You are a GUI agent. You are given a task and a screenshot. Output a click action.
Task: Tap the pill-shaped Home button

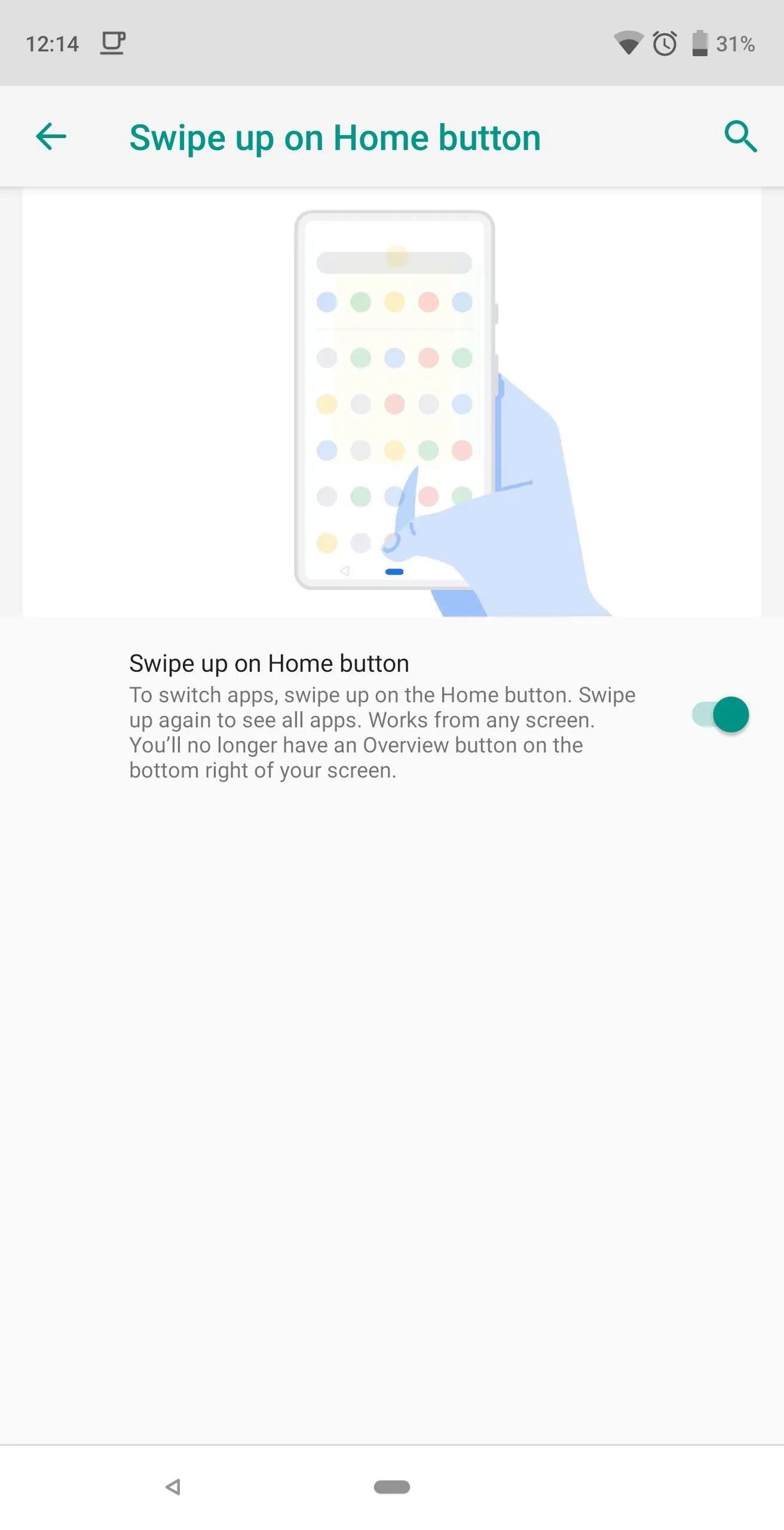(x=392, y=1487)
